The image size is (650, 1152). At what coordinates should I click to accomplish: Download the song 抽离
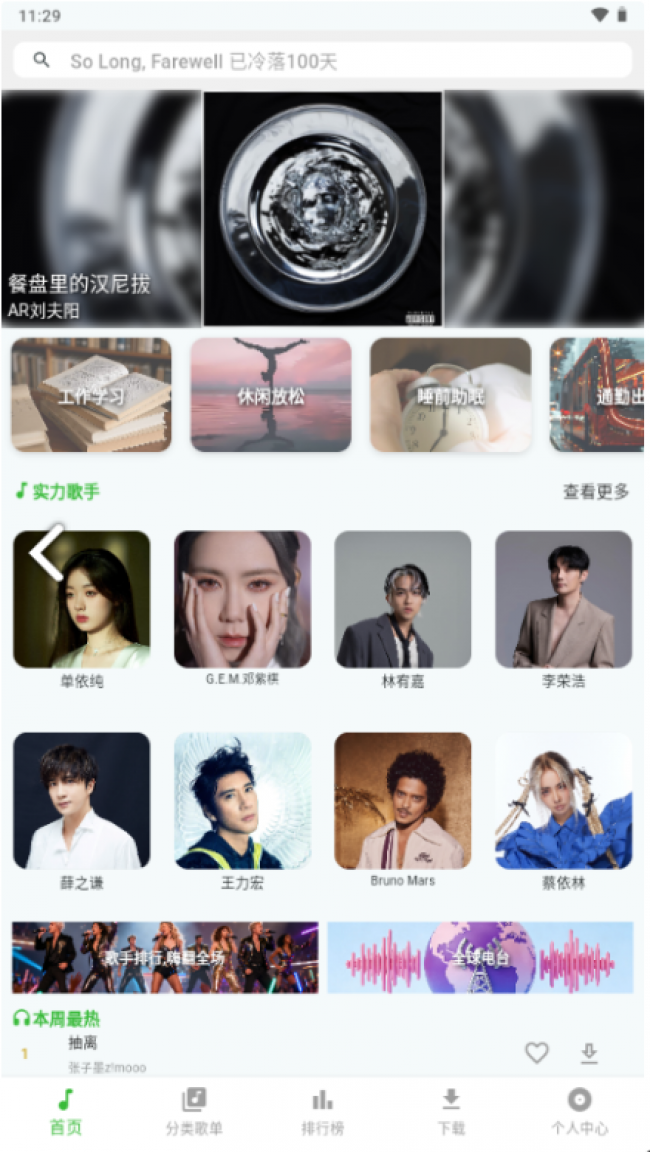589,1052
